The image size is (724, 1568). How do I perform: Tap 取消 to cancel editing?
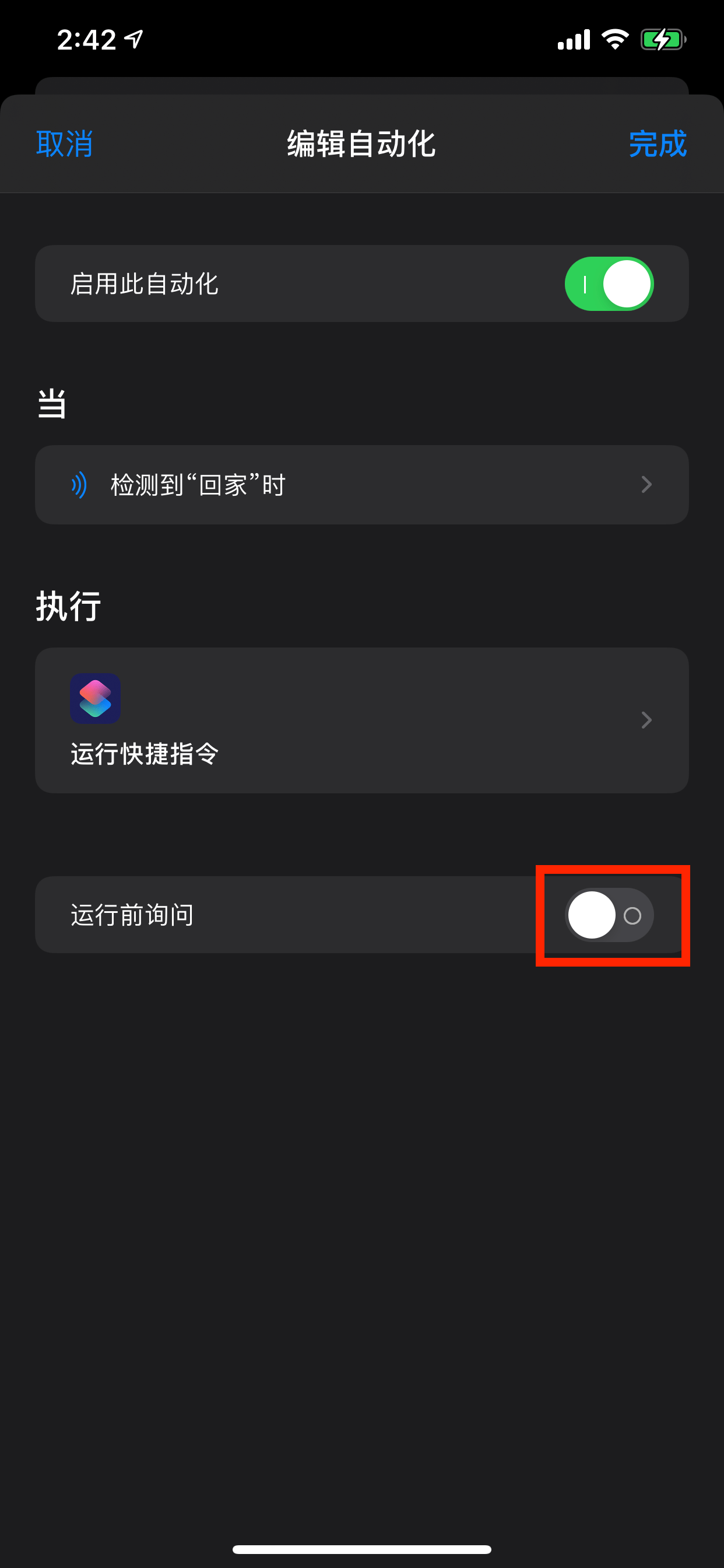tap(65, 144)
